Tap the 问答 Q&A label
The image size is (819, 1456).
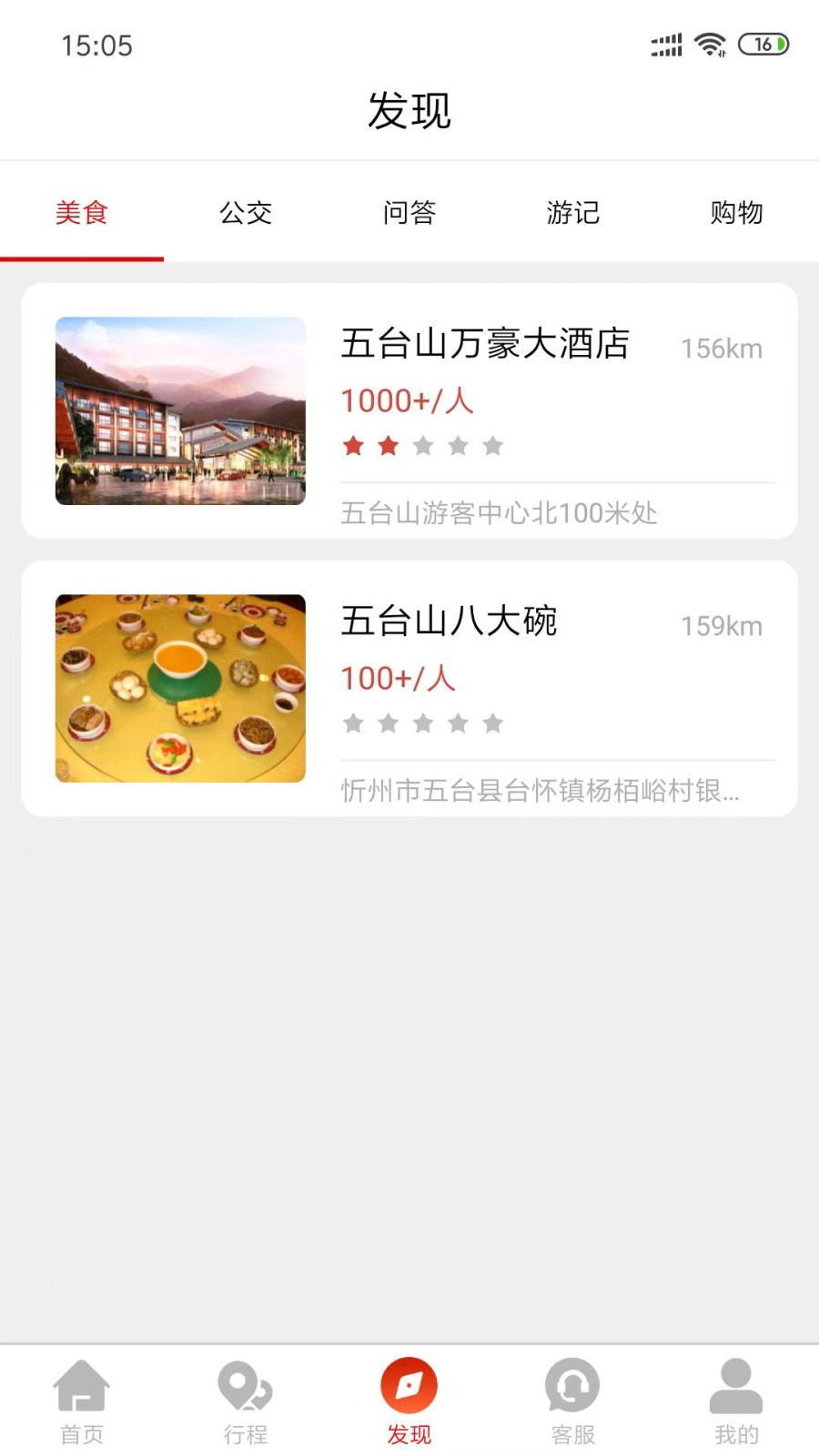(x=409, y=213)
